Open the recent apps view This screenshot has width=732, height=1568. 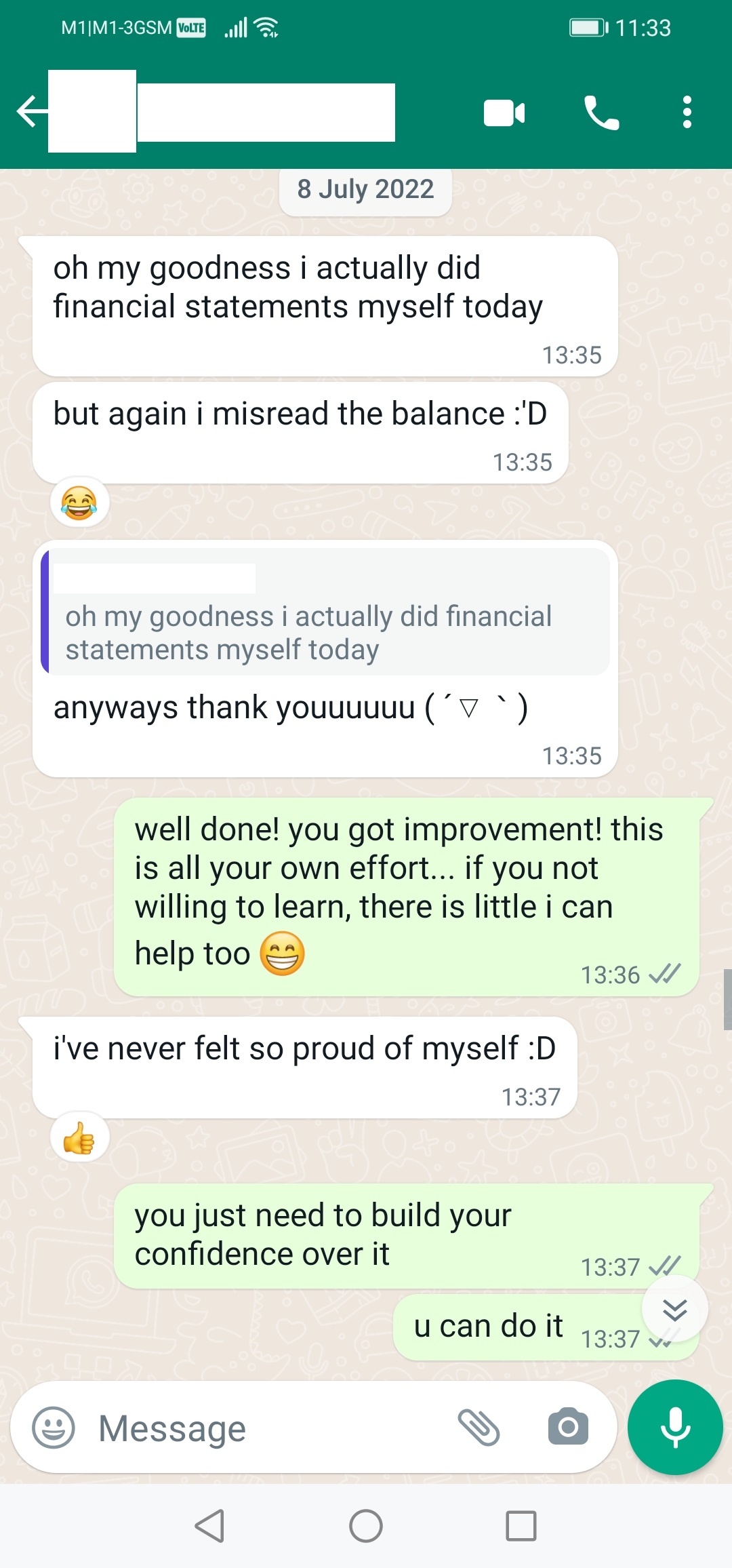pos(521,1526)
